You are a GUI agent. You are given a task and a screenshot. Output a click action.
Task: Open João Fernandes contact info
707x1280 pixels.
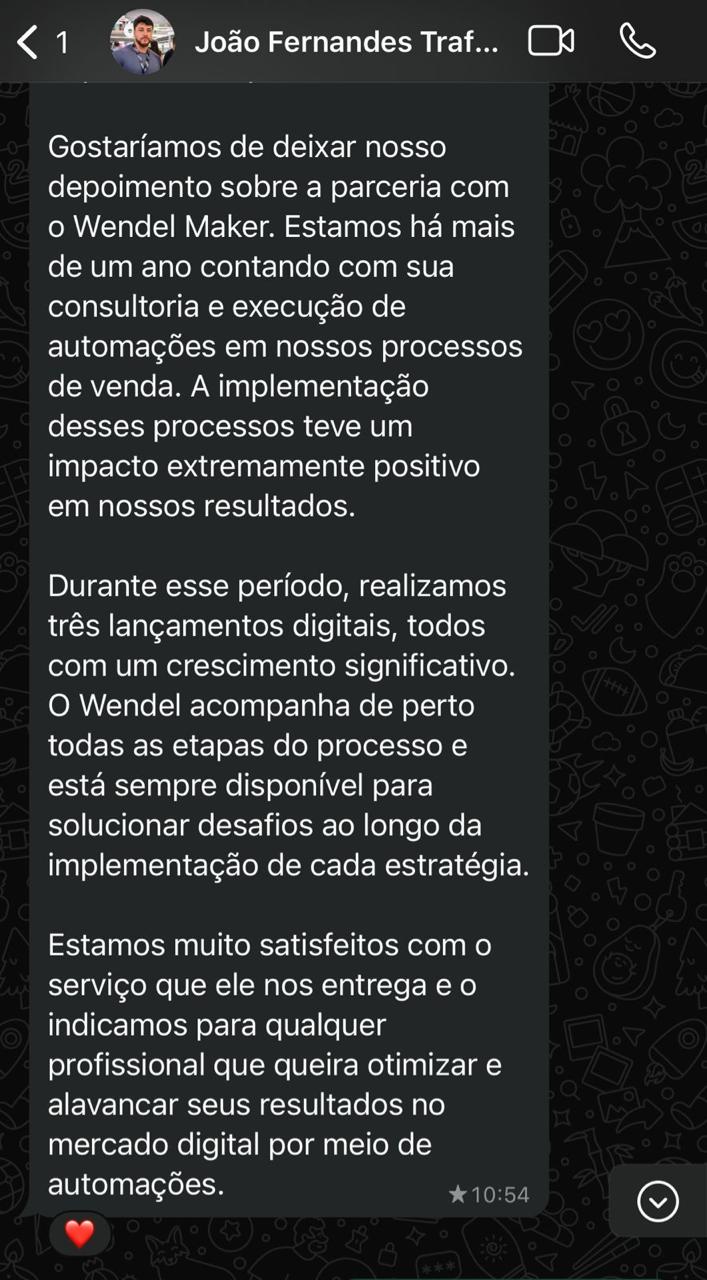click(x=346, y=42)
